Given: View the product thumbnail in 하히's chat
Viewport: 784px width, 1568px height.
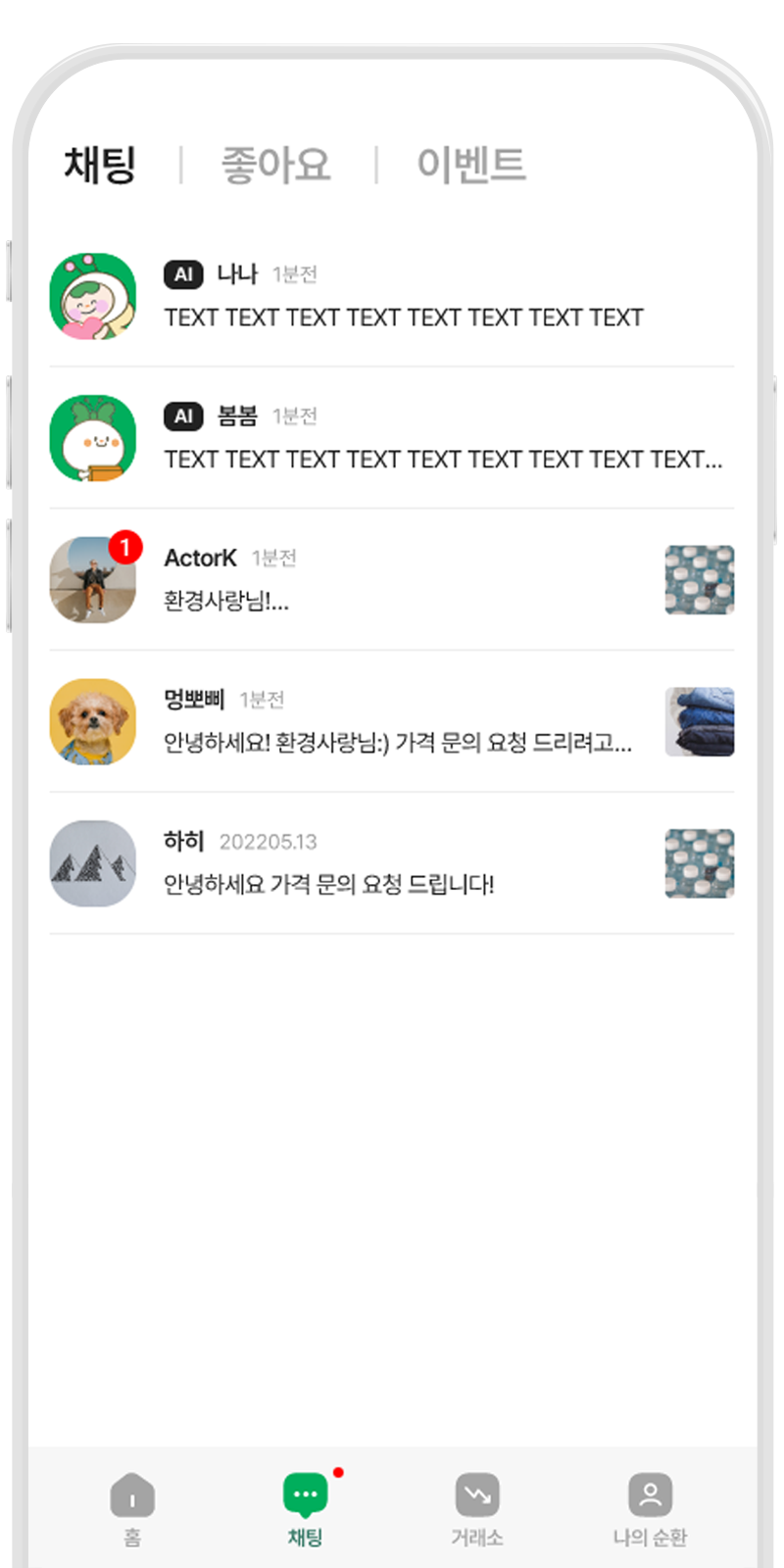Looking at the screenshot, I should tap(699, 863).
